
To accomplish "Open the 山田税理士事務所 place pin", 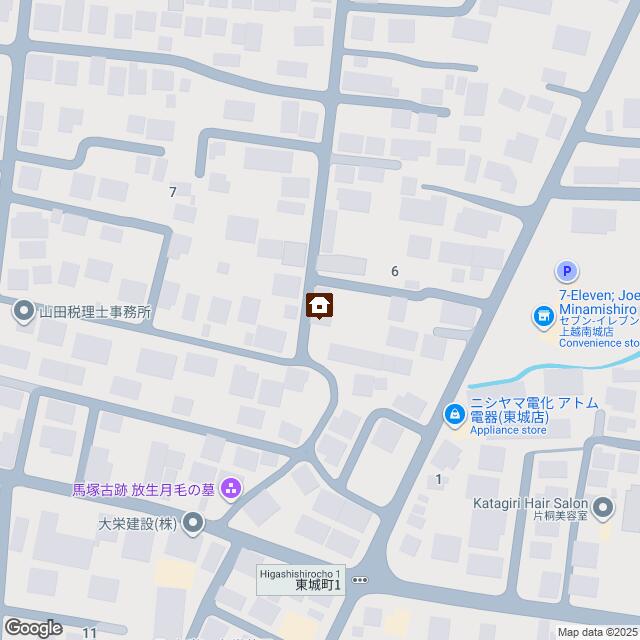I will (24, 312).
